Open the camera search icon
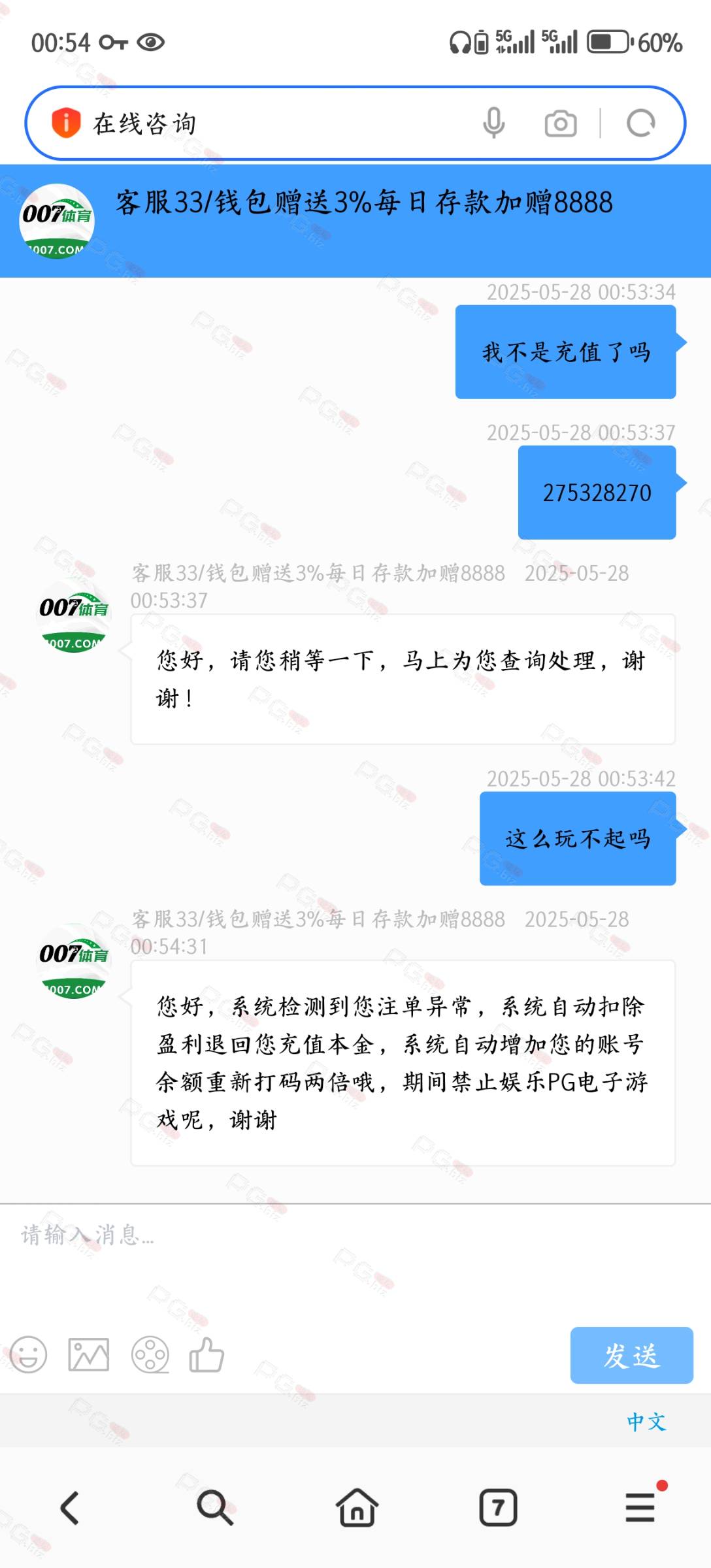Screen dimensions: 711x1568 [x=561, y=123]
